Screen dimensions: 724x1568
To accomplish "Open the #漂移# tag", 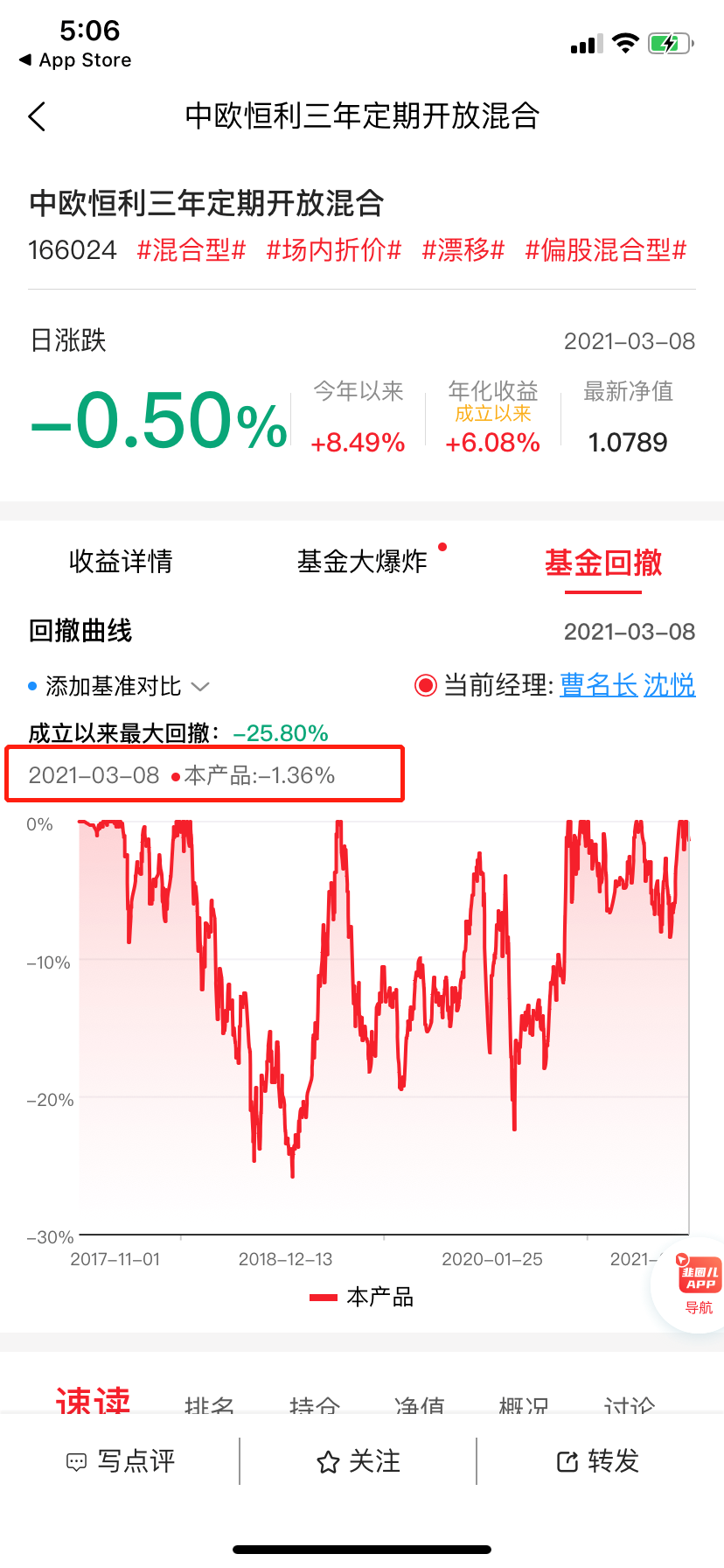I will [x=463, y=250].
